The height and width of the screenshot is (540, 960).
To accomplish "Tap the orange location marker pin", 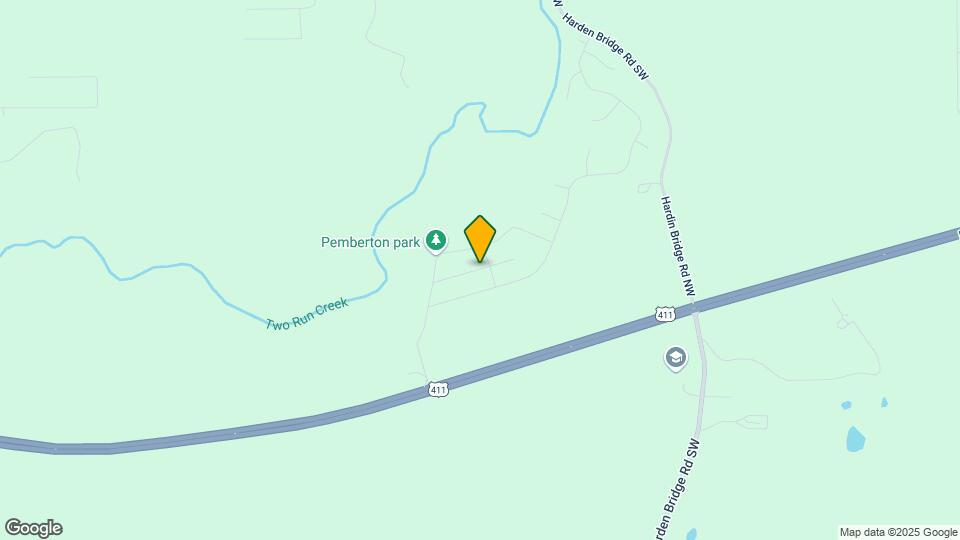I will tap(480, 238).
